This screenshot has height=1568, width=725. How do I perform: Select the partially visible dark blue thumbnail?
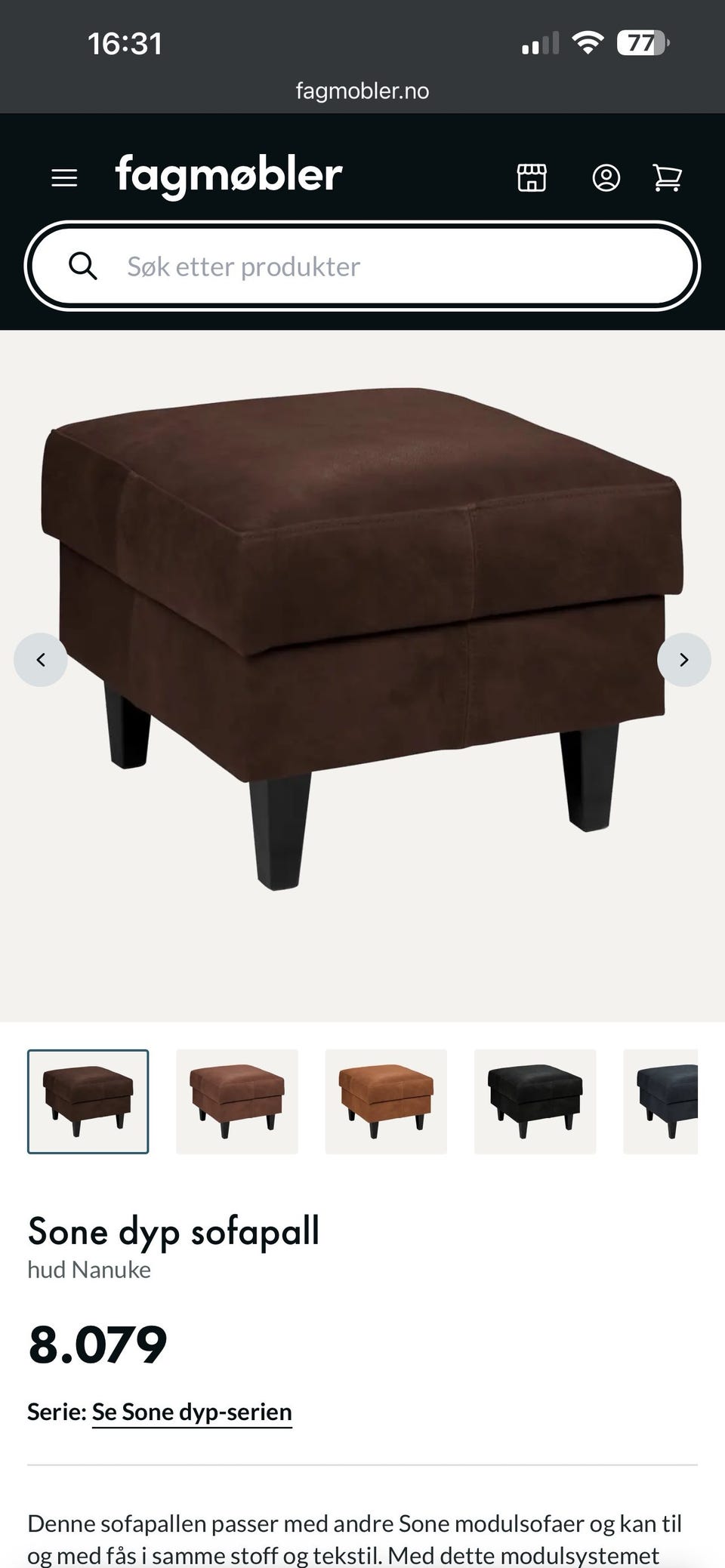(x=661, y=1101)
